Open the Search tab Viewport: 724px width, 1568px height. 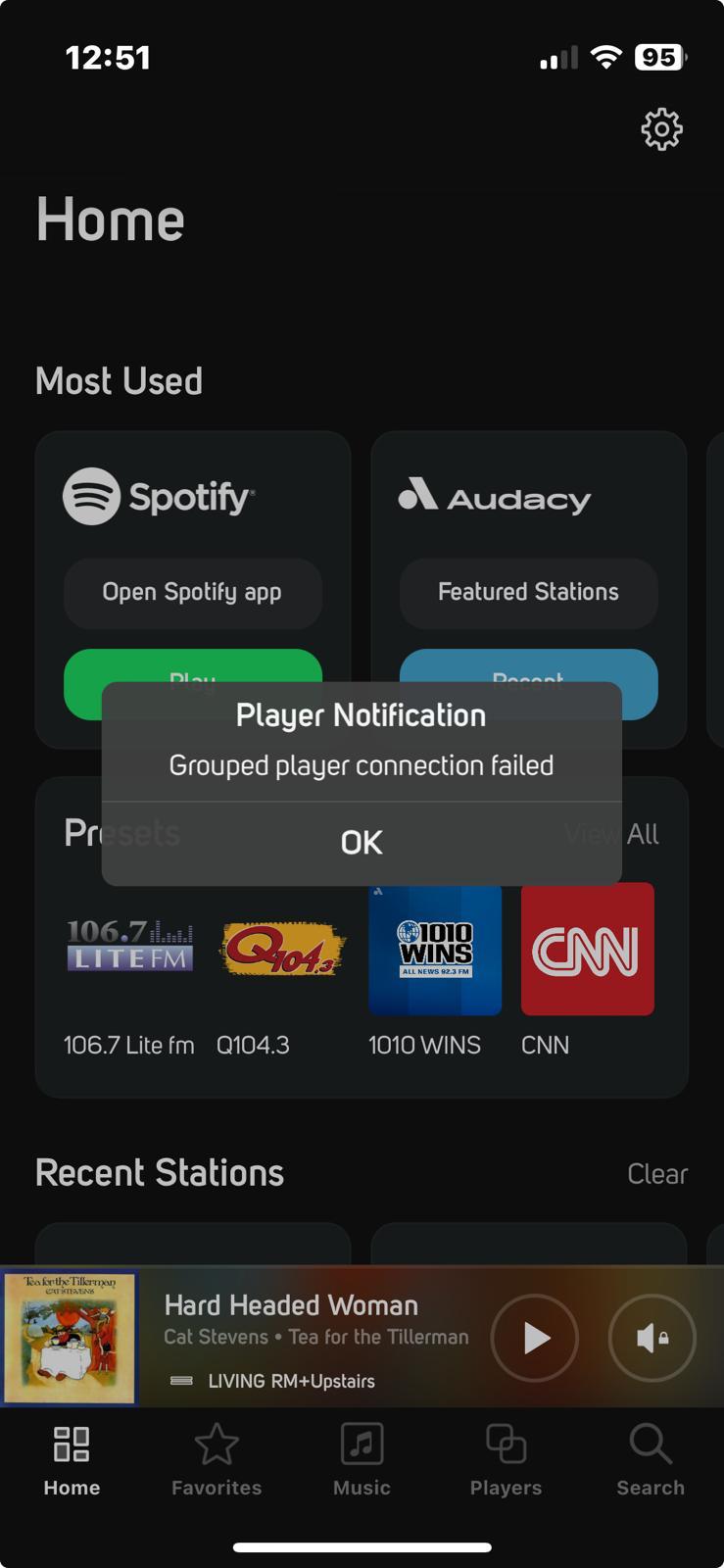pyautogui.click(x=650, y=1460)
